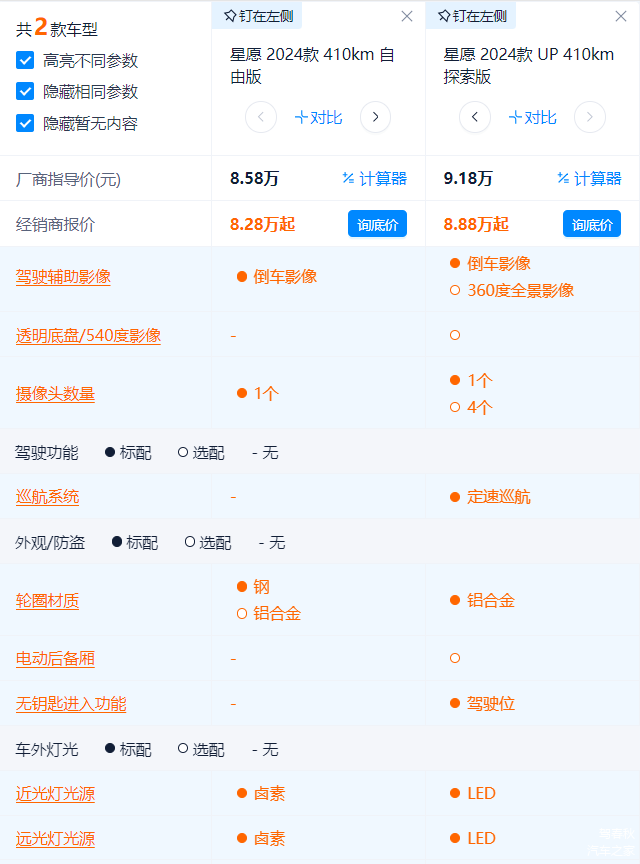Open the 驾驶辅助影像 parameter link
Image resolution: width=640 pixels, height=864 pixels.
pos(63,277)
